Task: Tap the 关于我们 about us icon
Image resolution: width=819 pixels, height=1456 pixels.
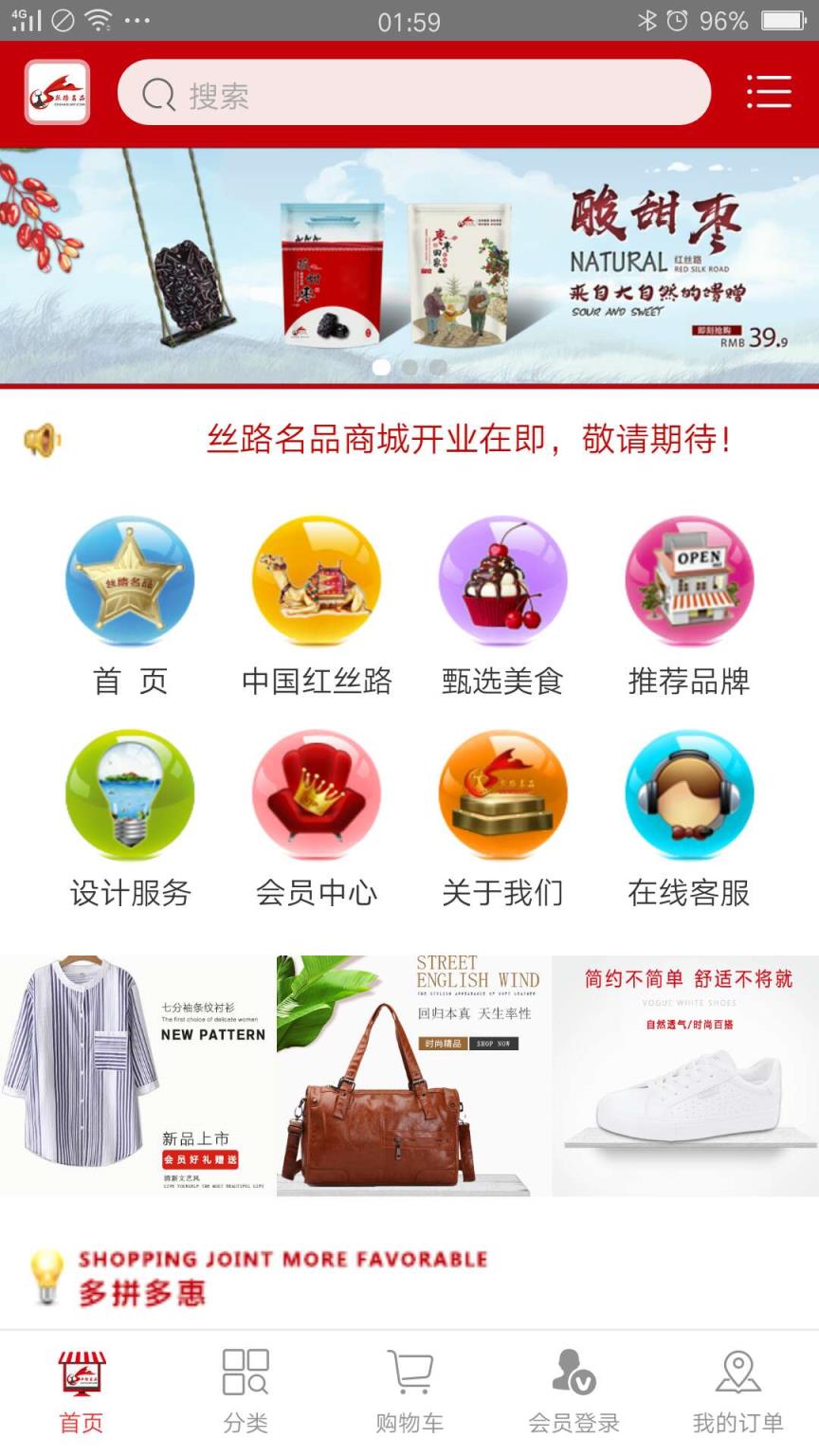Action: (x=503, y=796)
